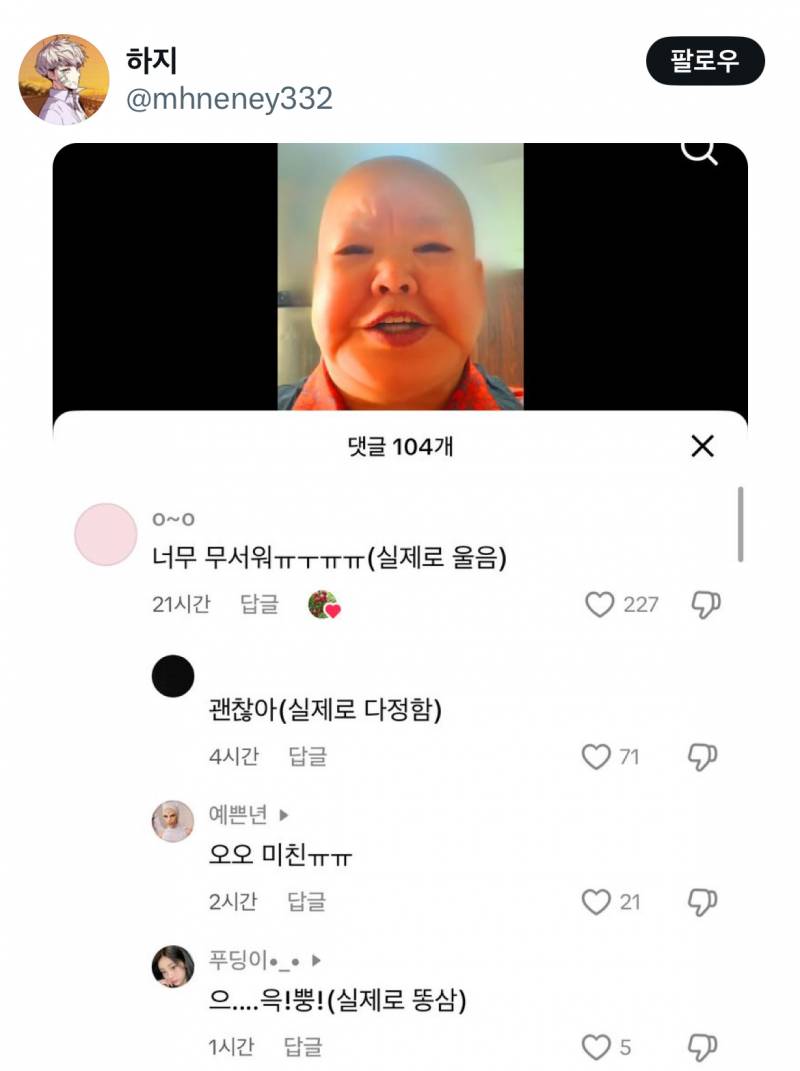Tap the heart icon showing 21 likes

click(x=598, y=900)
